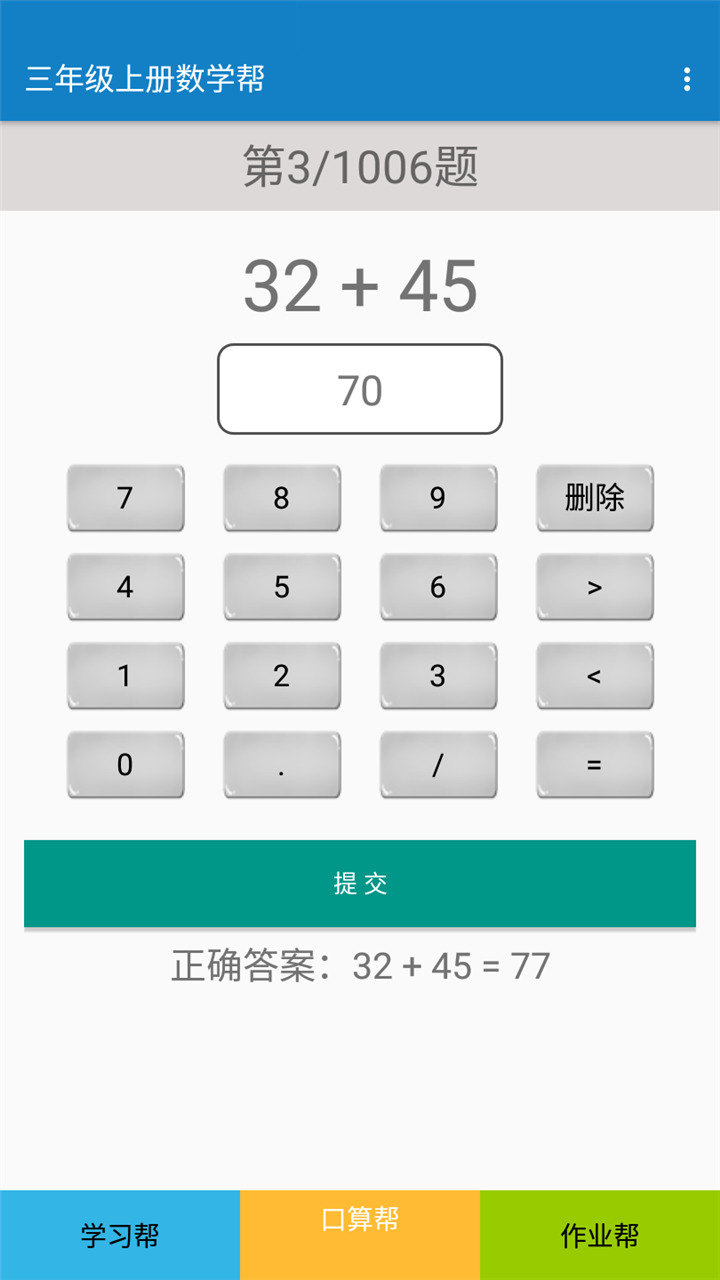Tap the 0 key
Screen dimensions: 720x1280
tap(125, 765)
